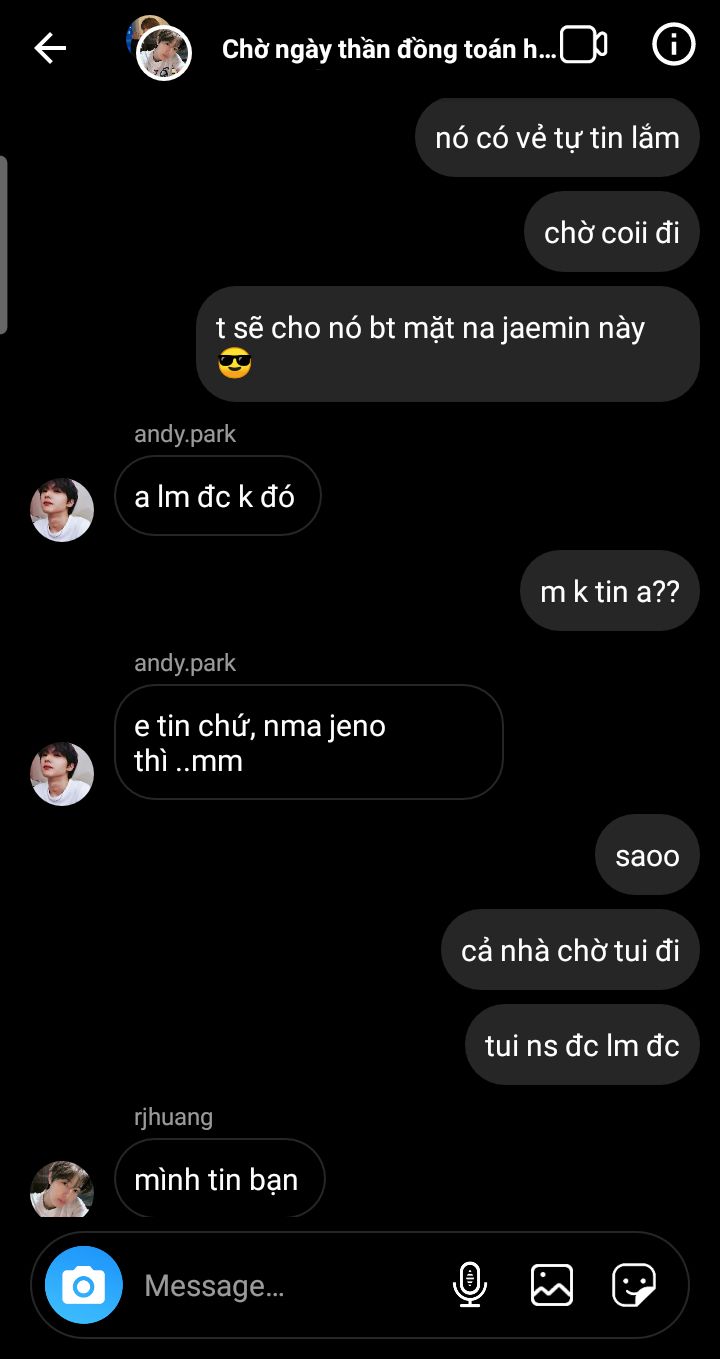
Task: Go back to the inbox
Action: [50, 47]
